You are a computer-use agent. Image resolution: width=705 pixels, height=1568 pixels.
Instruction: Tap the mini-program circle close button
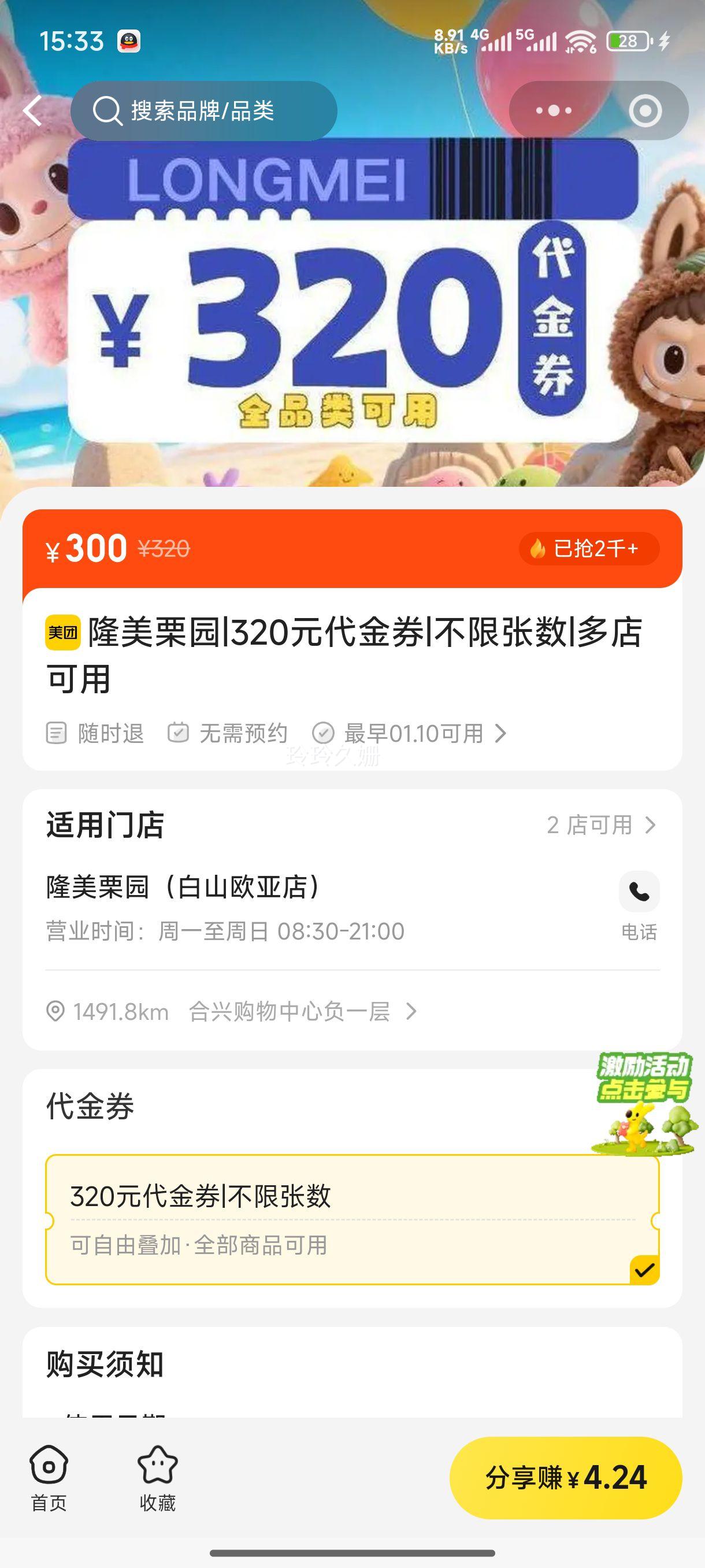pos(645,110)
